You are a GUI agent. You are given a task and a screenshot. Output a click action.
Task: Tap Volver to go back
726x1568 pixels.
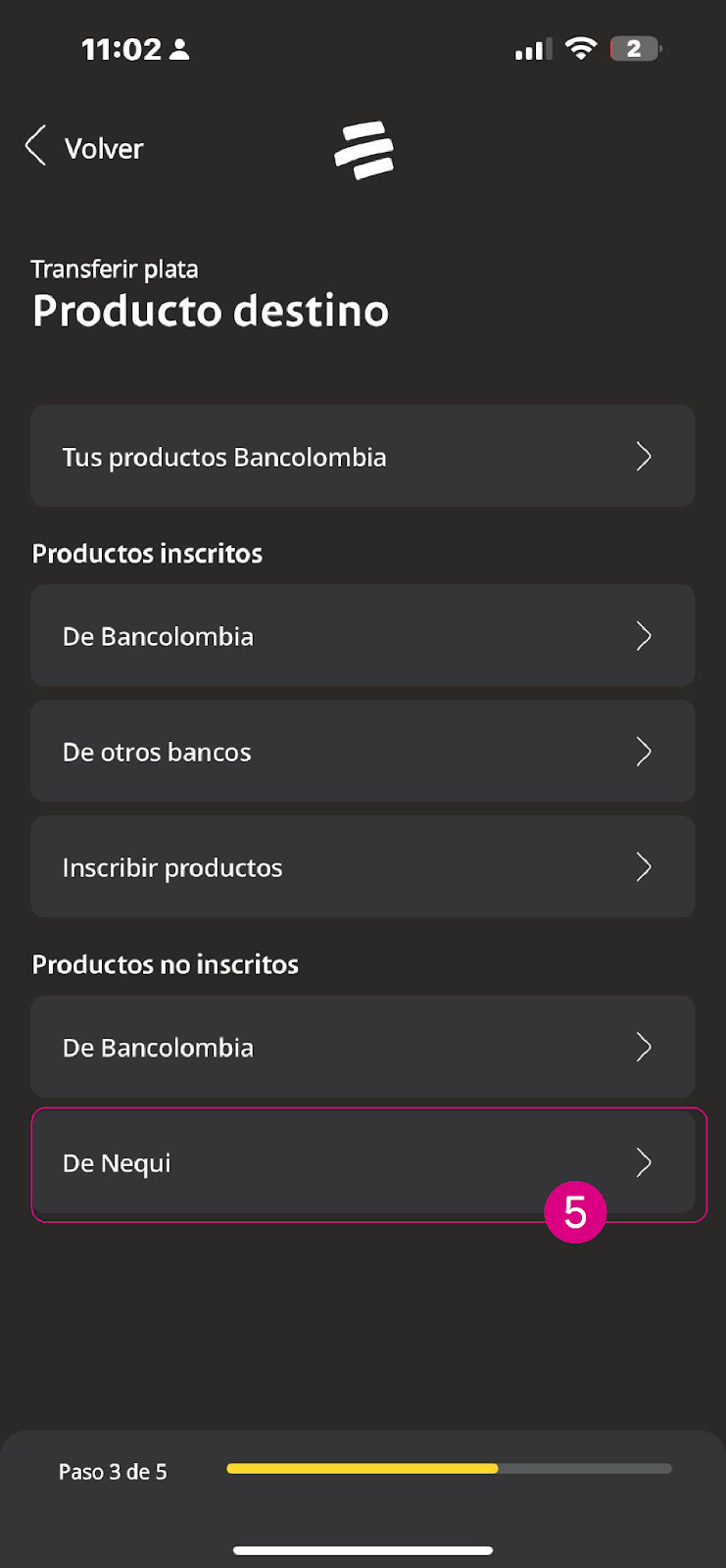pos(103,148)
